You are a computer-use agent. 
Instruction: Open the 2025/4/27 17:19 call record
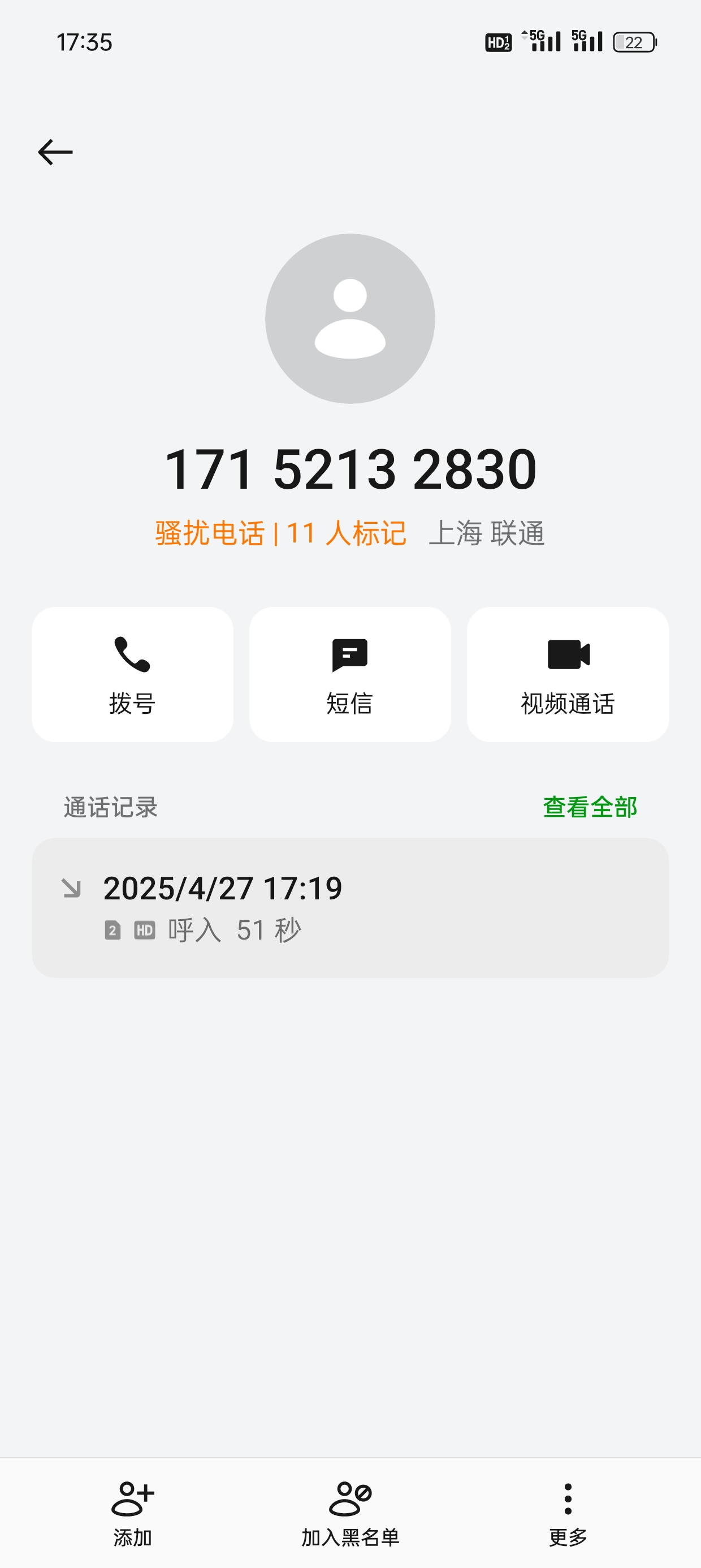[x=350, y=907]
